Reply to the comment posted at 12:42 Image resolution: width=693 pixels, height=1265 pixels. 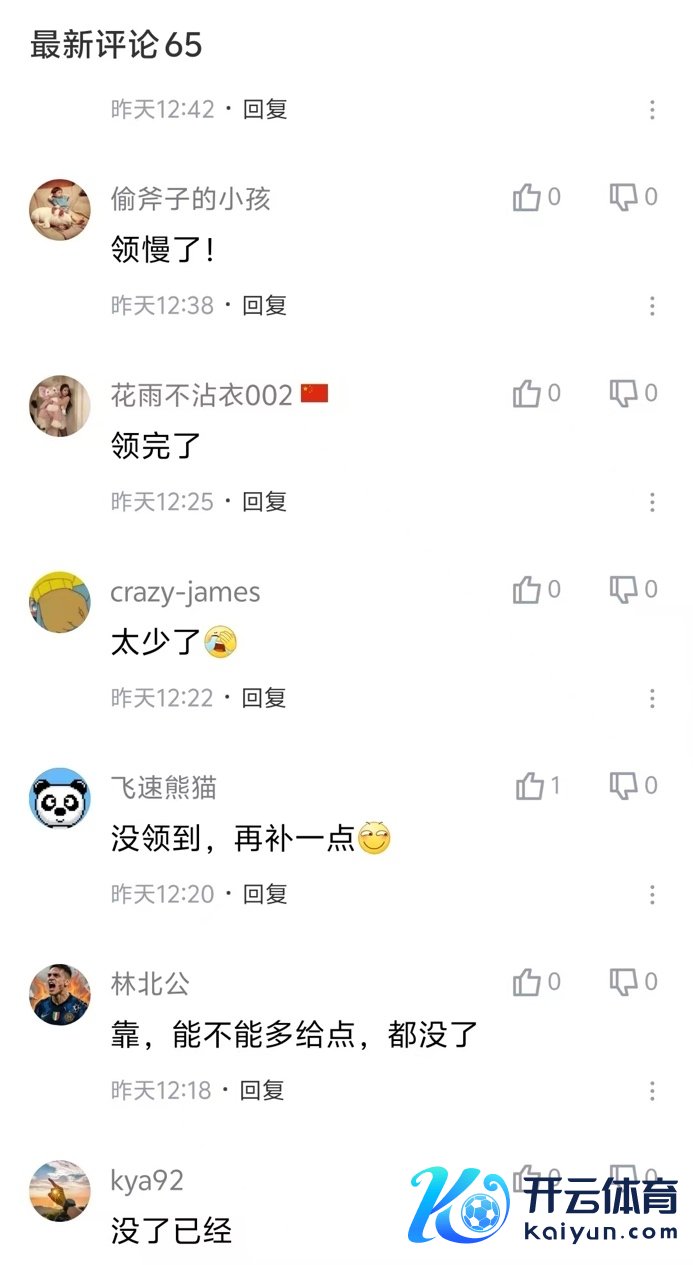265,109
